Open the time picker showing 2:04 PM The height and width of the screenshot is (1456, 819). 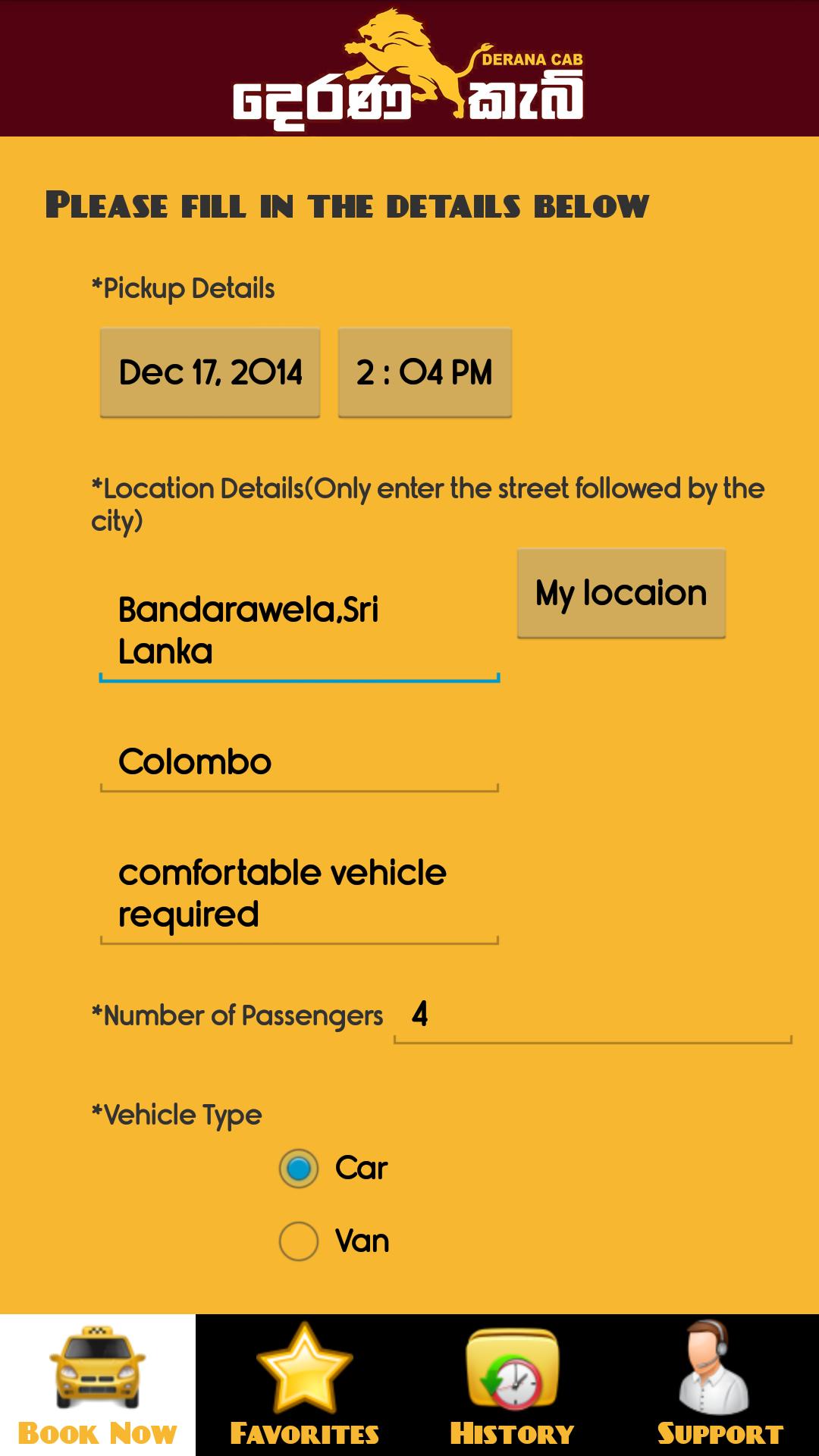(424, 372)
